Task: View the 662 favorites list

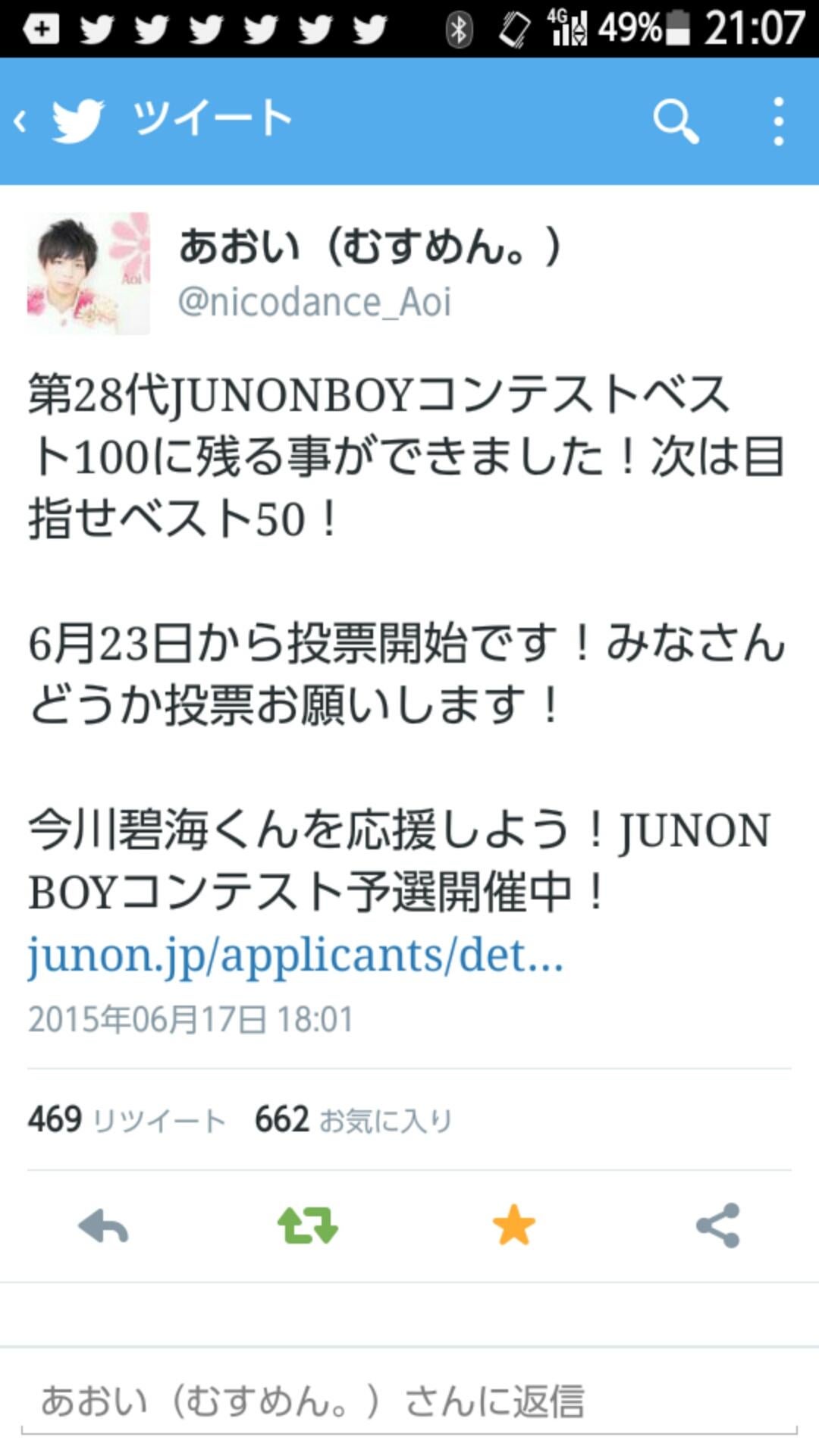Action: [x=353, y=1120]
